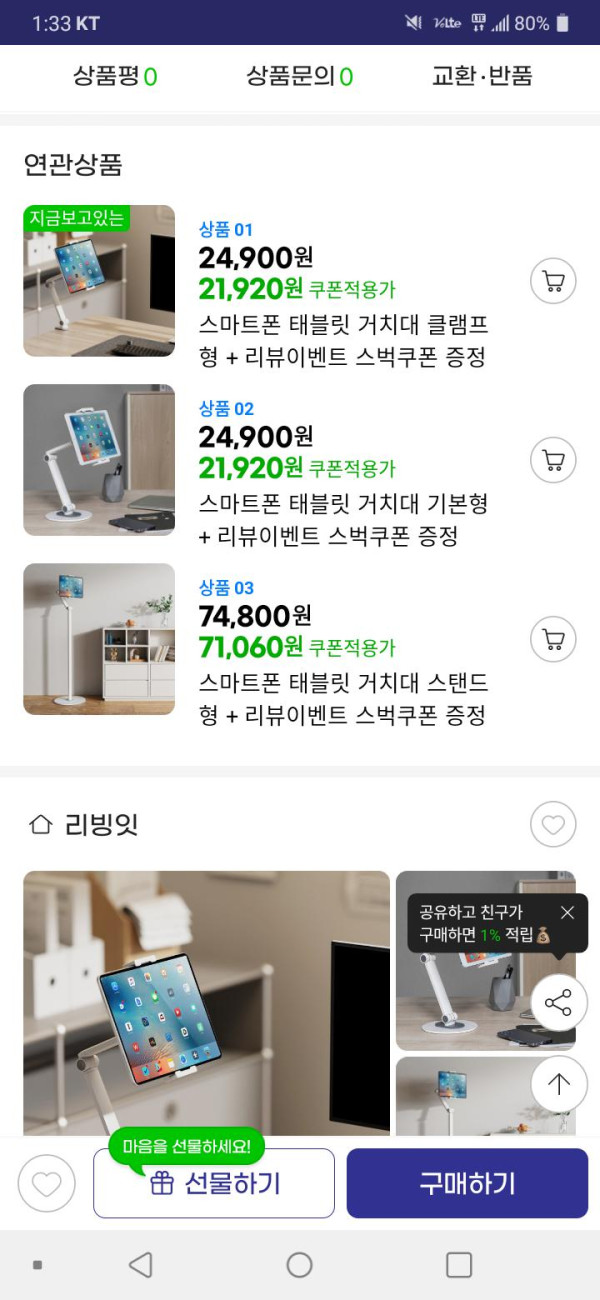This screenshot has width=600, height=1300.
Task: Tap the 선물하기 button
Action: click(x=214, y=1184)
